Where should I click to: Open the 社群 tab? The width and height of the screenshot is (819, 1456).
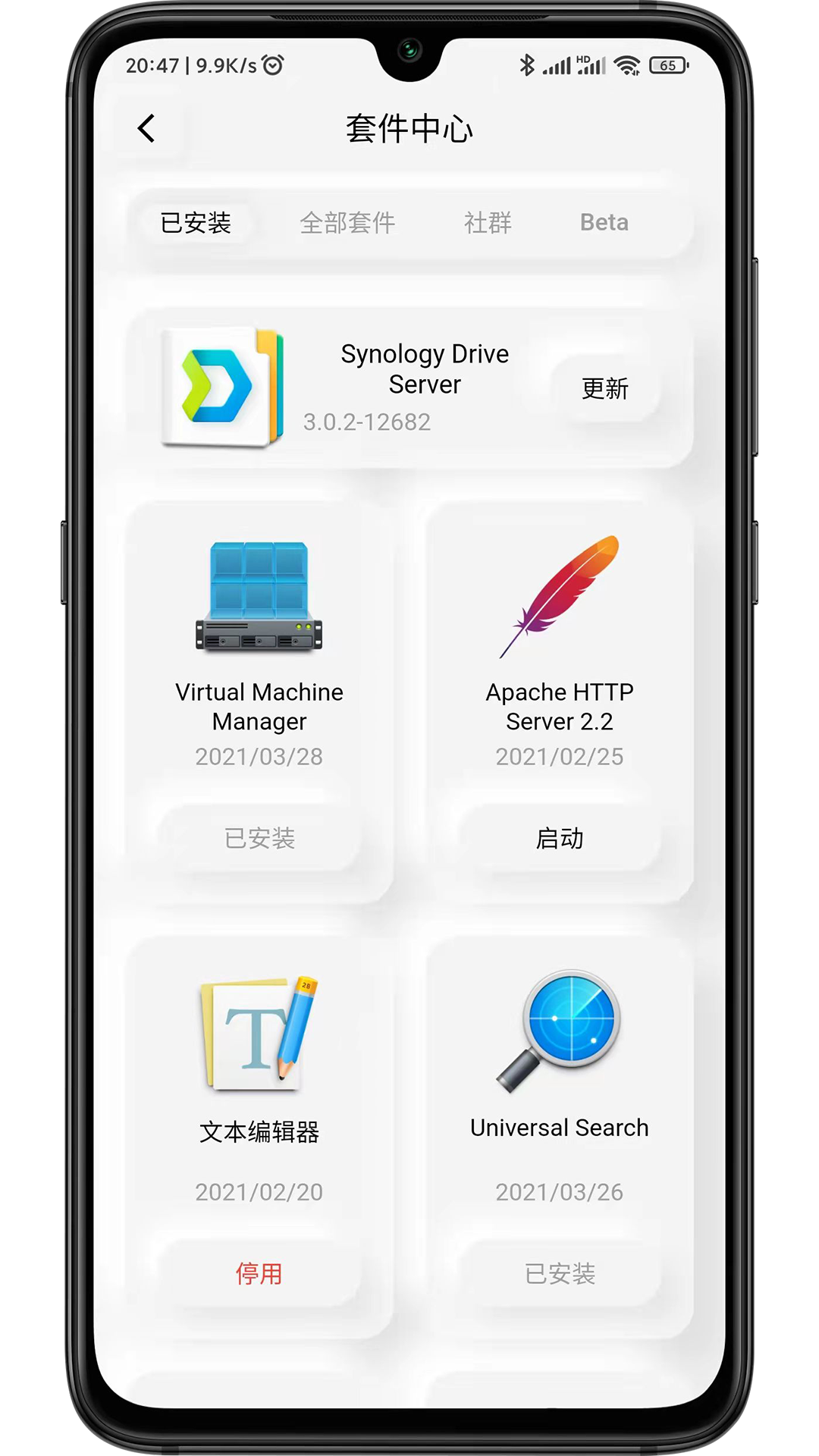point(488,222)
